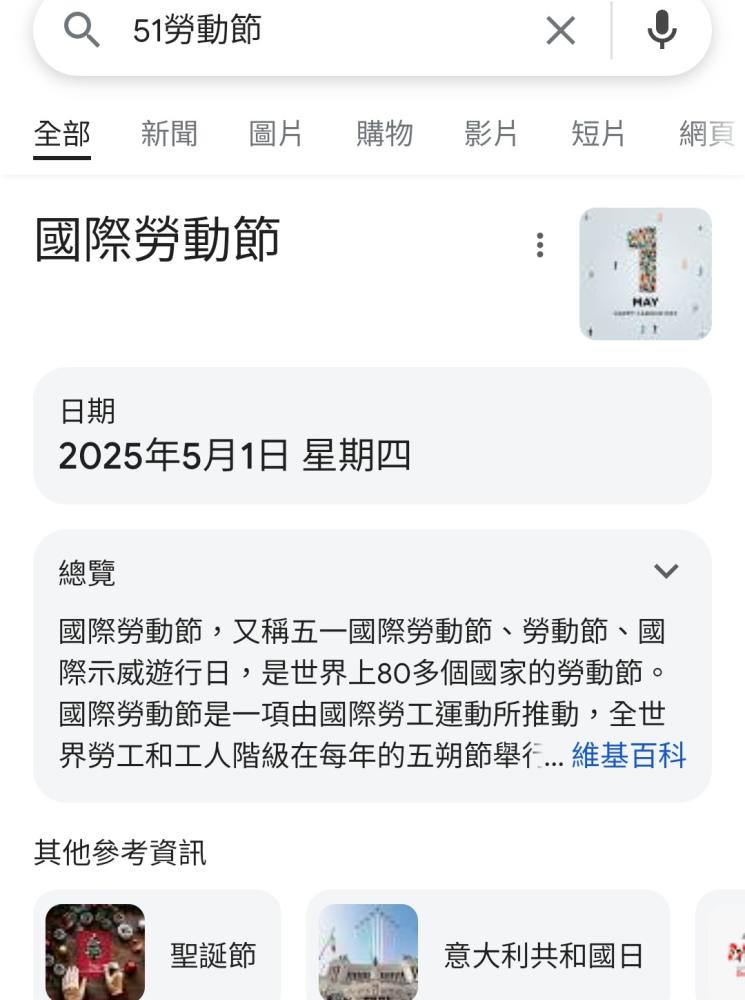
Task: Open the 維基百科 source link
Action: 628,756
